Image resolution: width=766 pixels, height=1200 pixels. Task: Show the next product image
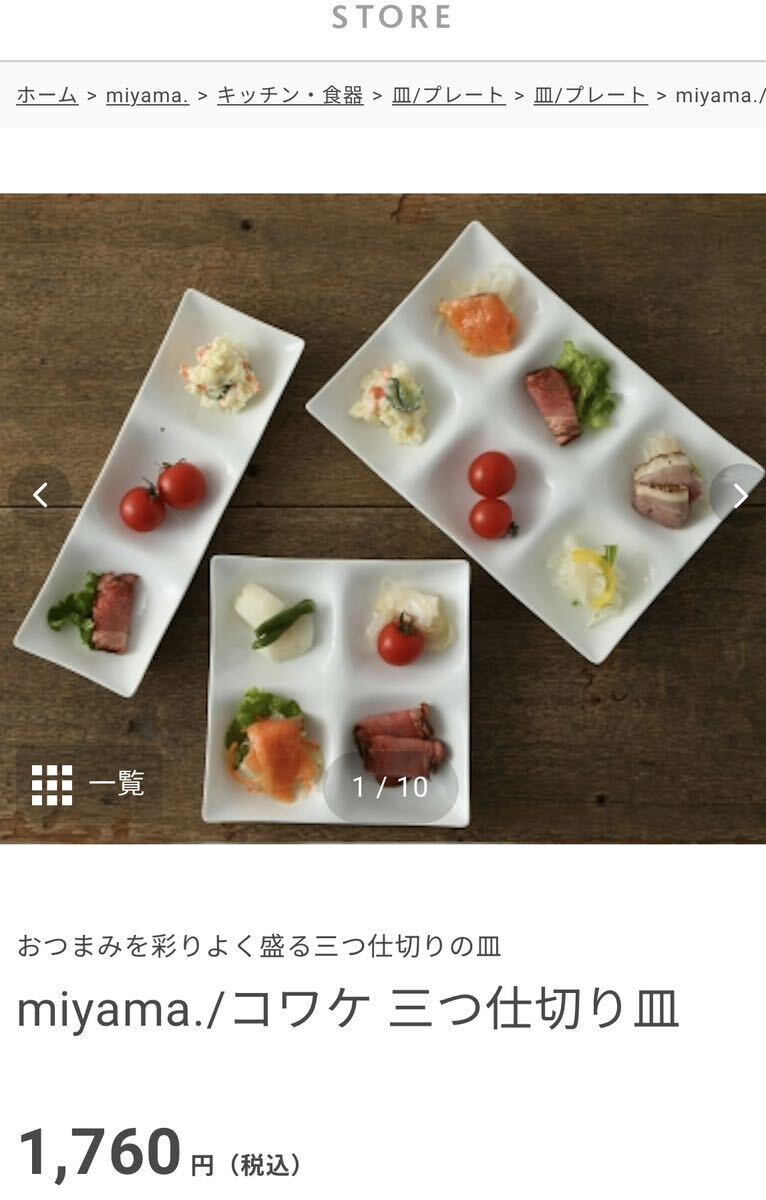pos(739,495)
